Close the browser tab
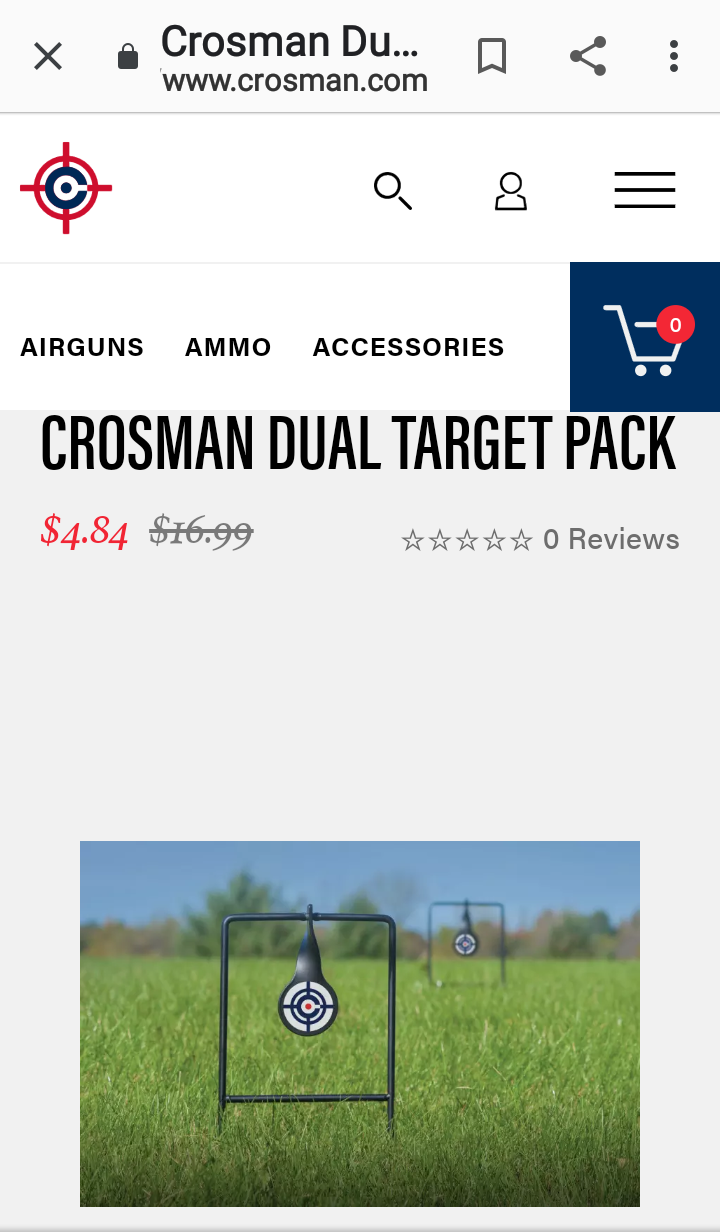The image size is (720, 1232). point(48,57)
